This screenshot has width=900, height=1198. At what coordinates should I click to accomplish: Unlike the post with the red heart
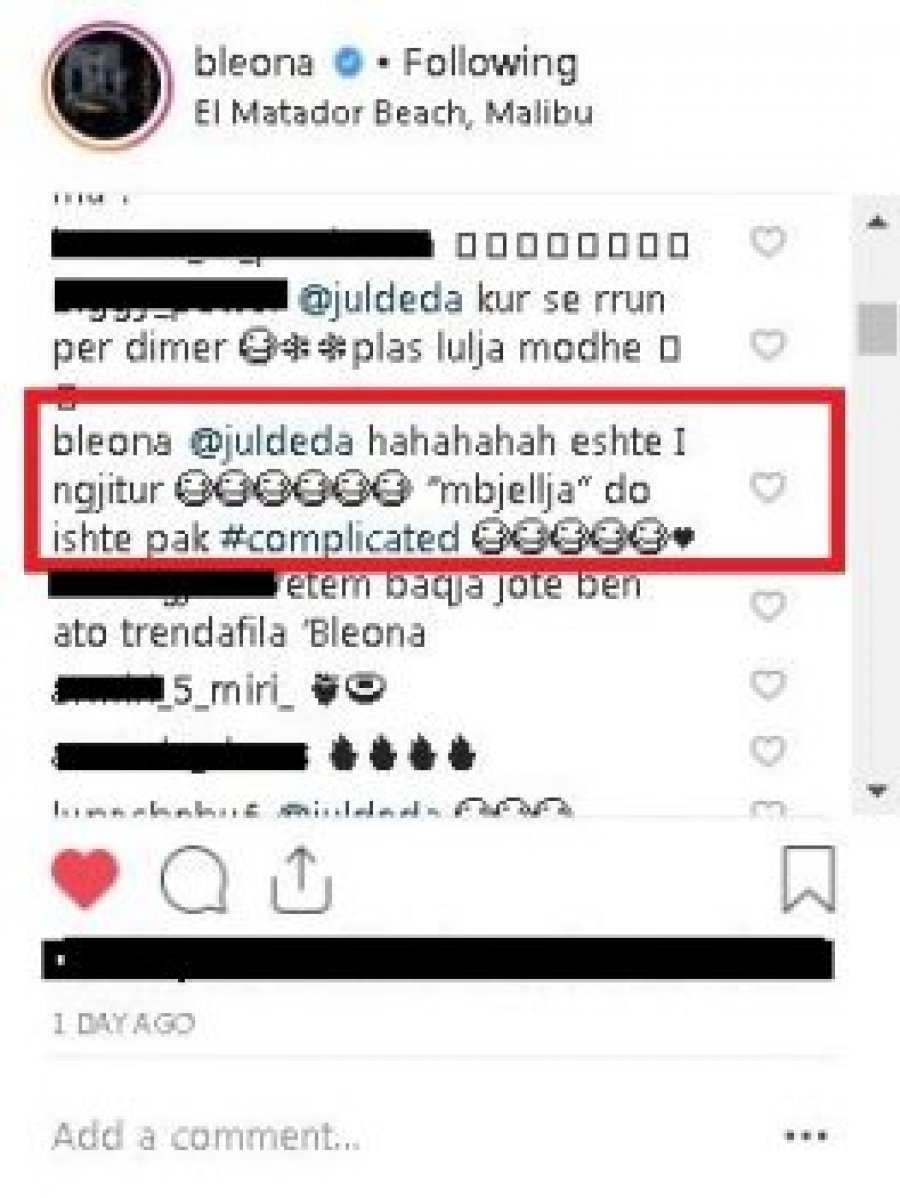tap(85, 880)
